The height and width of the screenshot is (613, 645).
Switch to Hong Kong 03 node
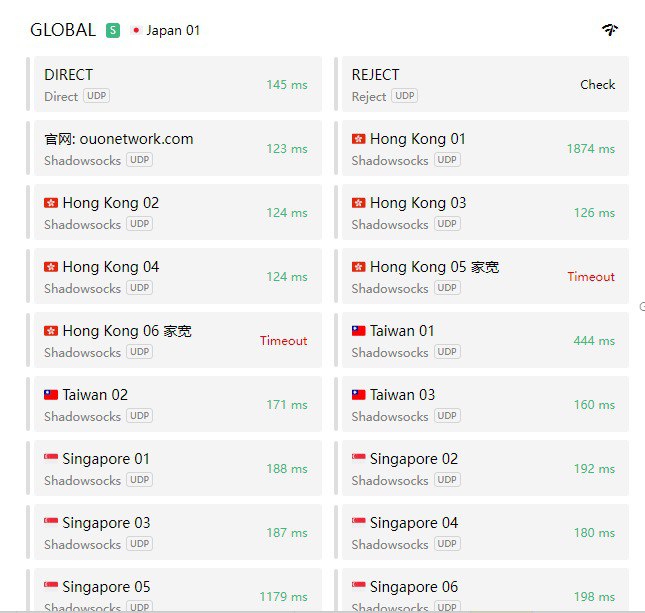tap(460, 212)
